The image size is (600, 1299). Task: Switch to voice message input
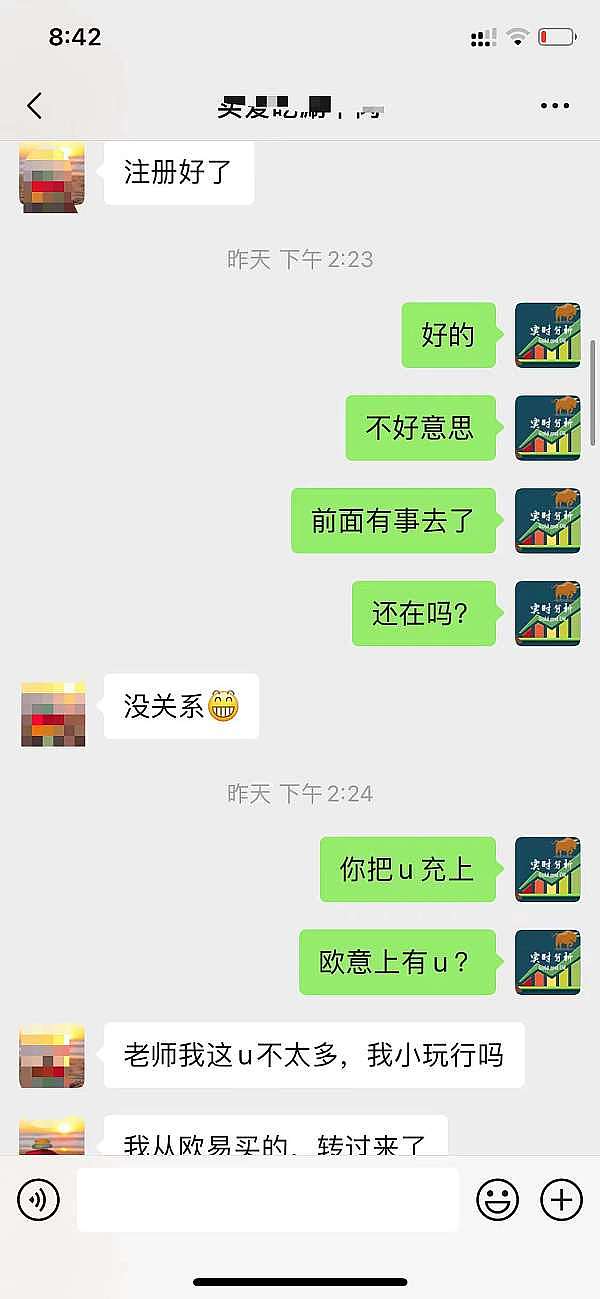pyautogui.click(x=39, y=1198)
